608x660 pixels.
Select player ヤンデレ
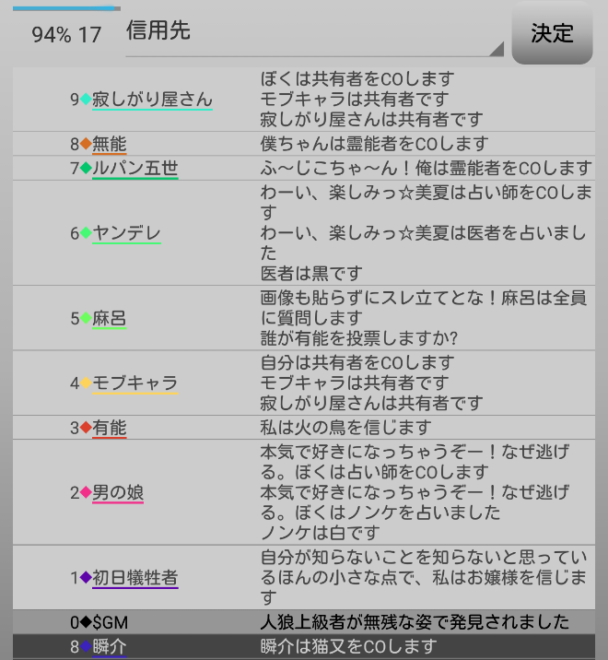coord(126,233)
